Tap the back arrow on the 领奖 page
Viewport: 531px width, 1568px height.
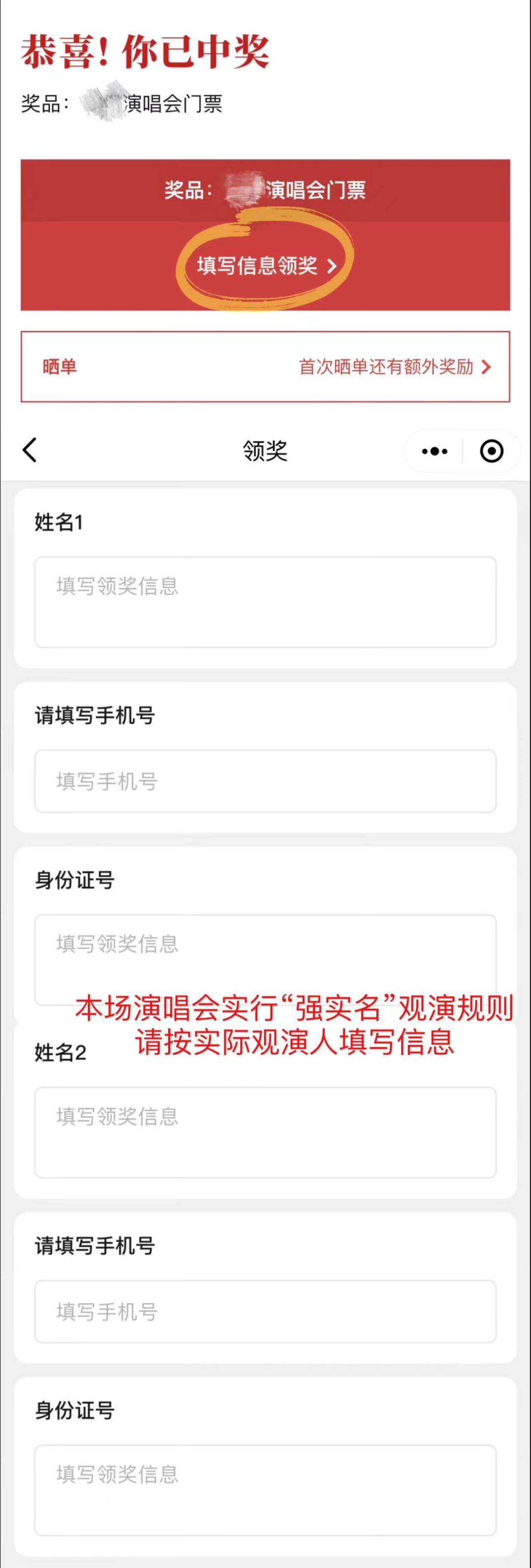point(29,451)
